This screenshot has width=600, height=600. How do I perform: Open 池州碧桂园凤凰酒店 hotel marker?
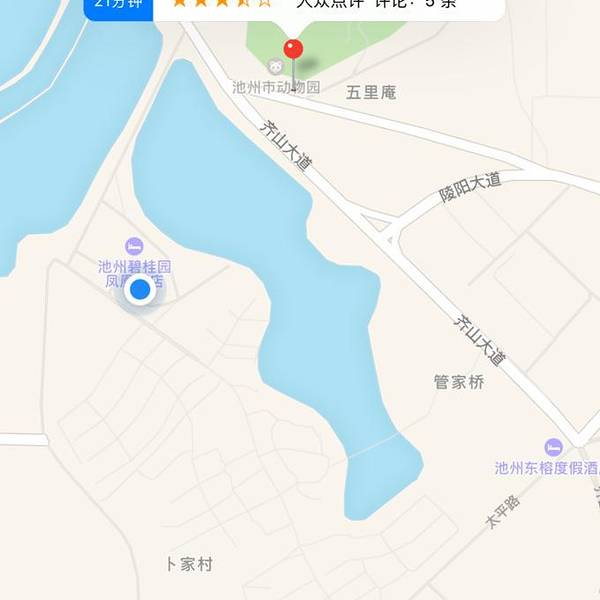(133, 246)
